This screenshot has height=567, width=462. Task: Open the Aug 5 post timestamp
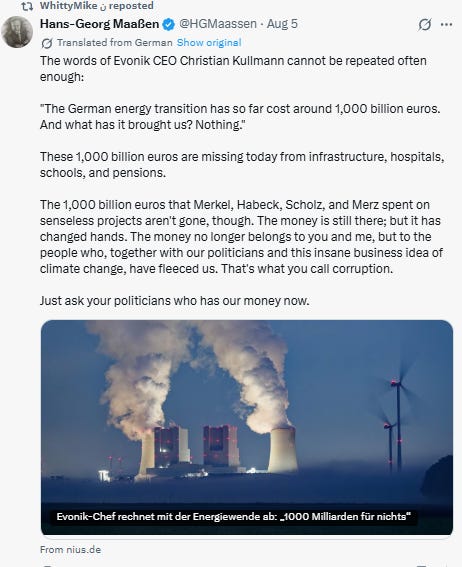[282, 24]
